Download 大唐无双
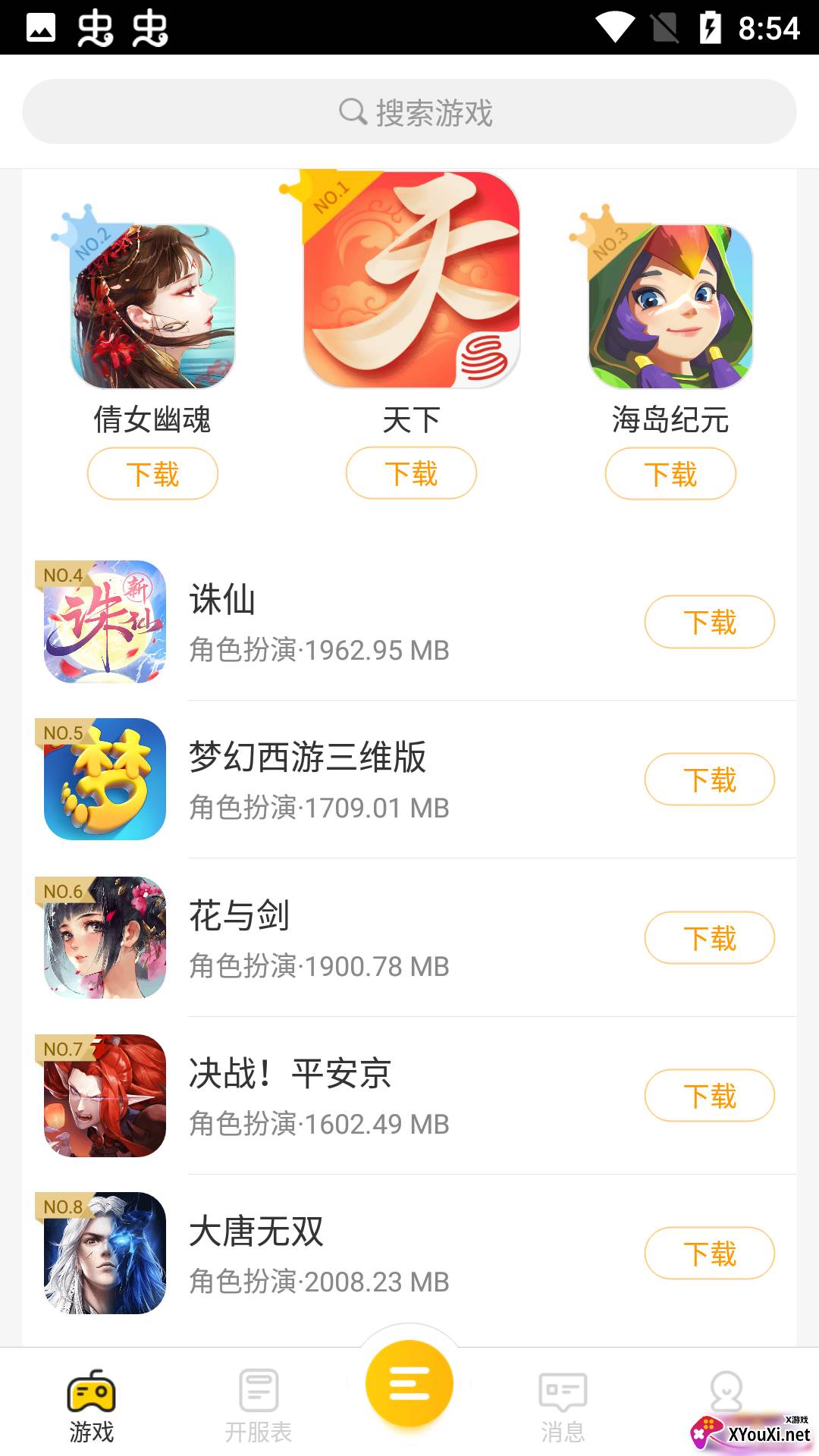This screenshot has width=819, height=1456. coord(709,1254)
